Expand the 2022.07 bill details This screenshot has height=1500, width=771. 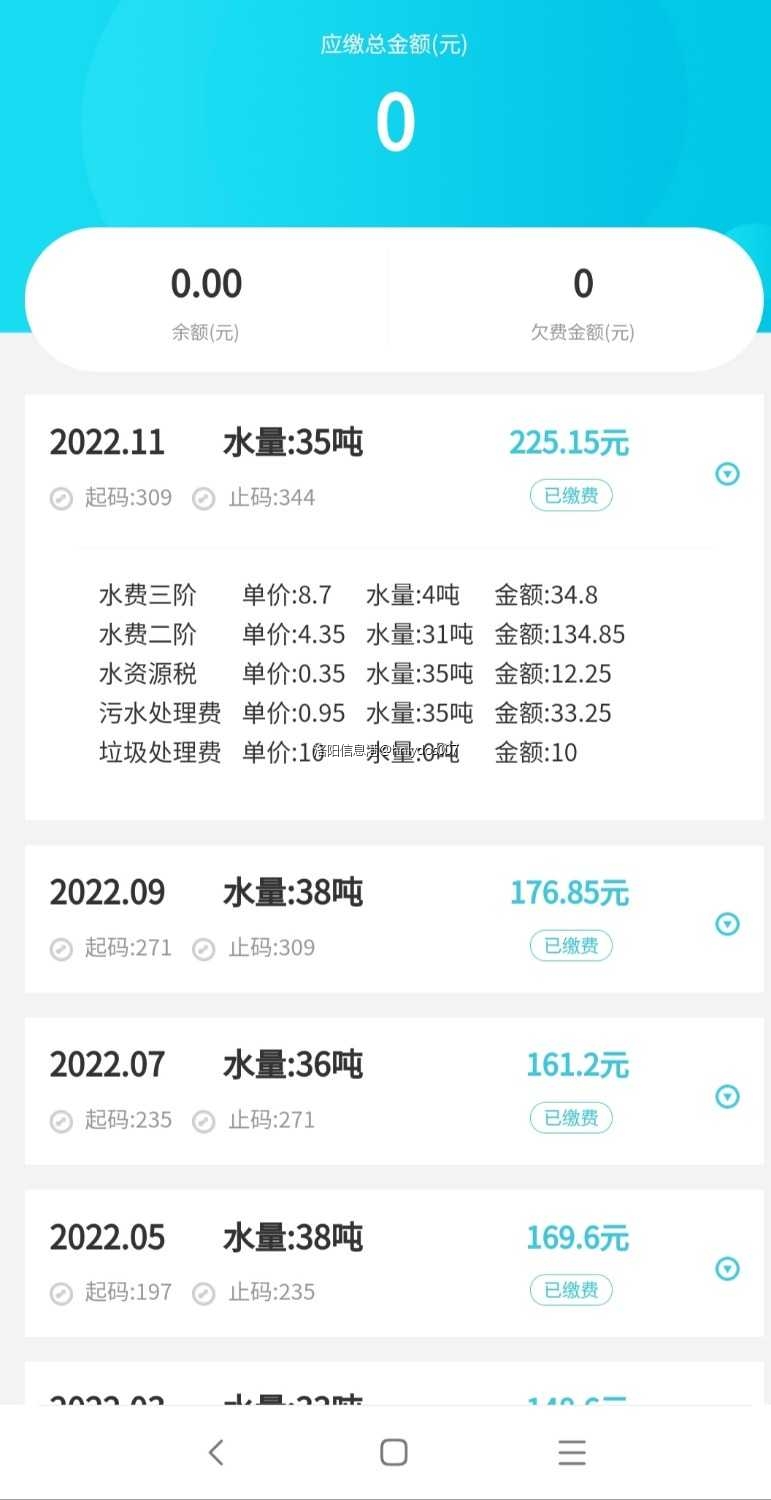727,1097
